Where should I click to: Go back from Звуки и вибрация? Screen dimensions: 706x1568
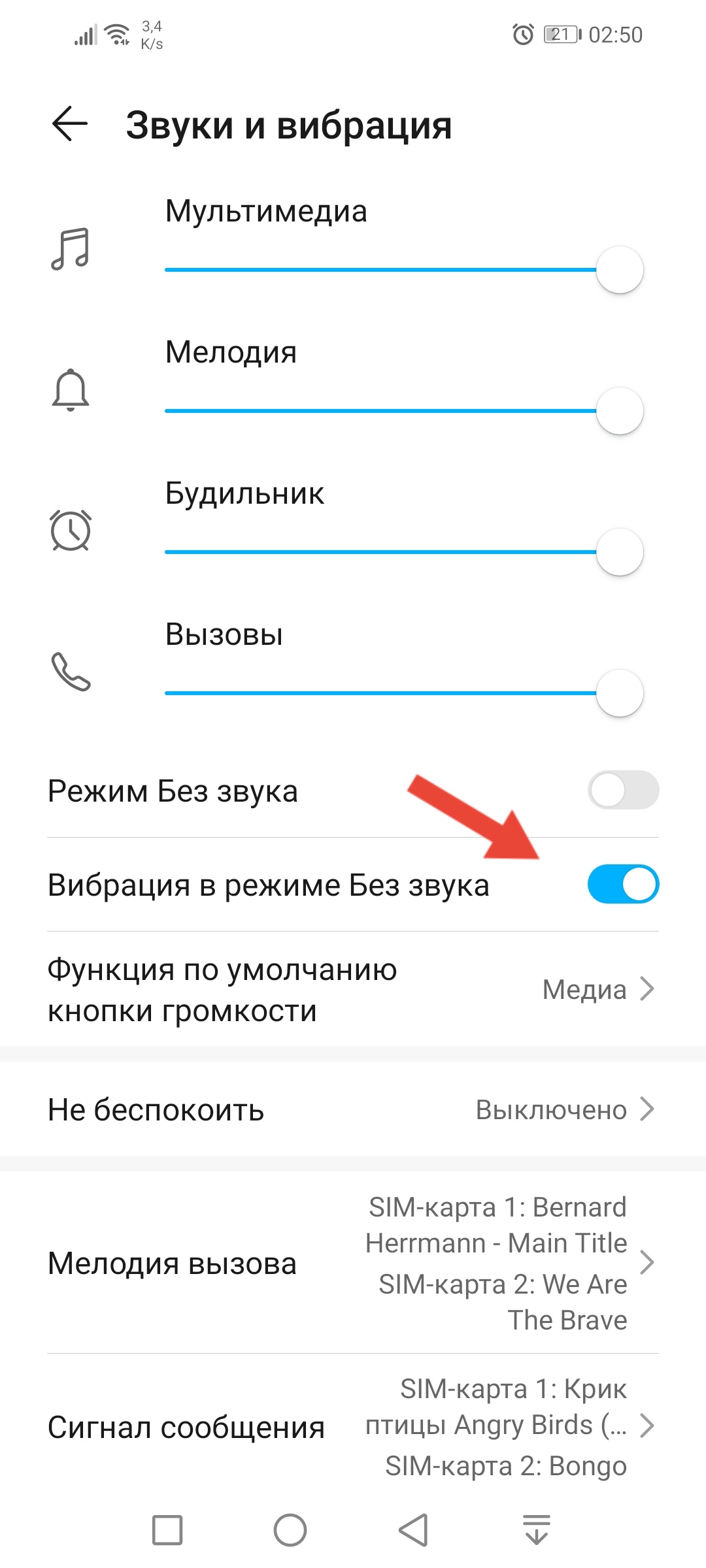[69, 124]
